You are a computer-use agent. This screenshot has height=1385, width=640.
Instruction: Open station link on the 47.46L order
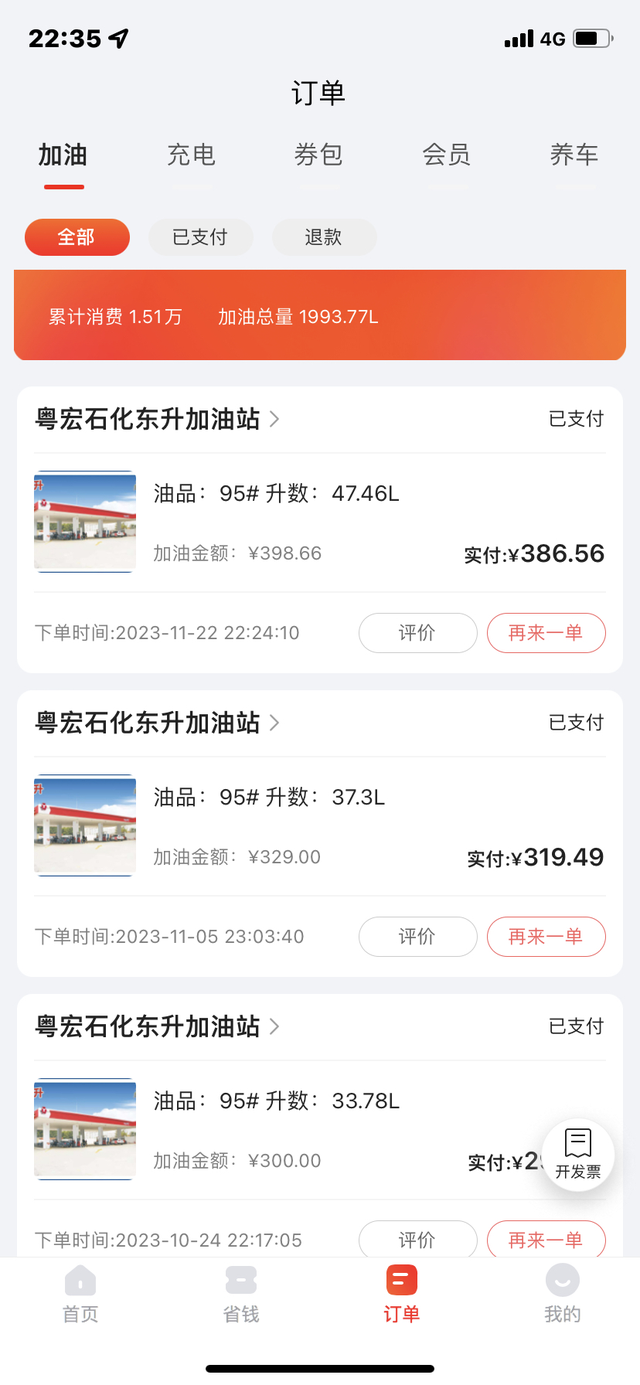click(157, 419)
